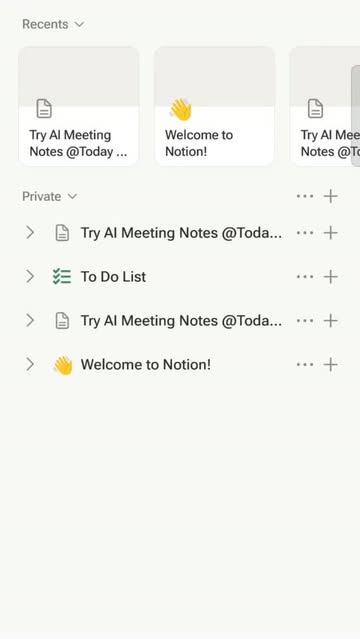Expand the To Do List chevron
Image resolution: width=360 pixels, height=639 pixels.
click(x=30, y=277)
